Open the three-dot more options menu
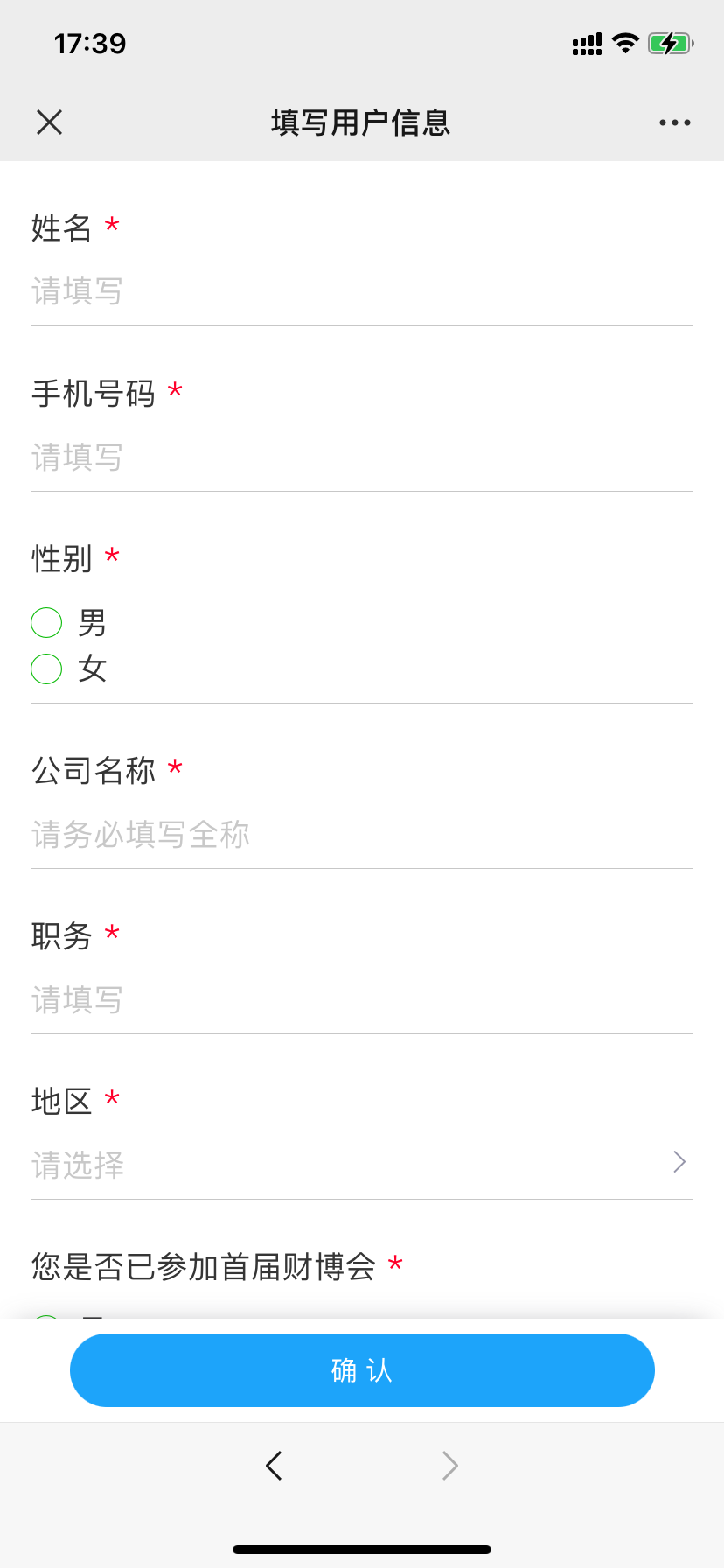Image resolution: width=724 pixels, height=1568 pixels. pos(675,122)
